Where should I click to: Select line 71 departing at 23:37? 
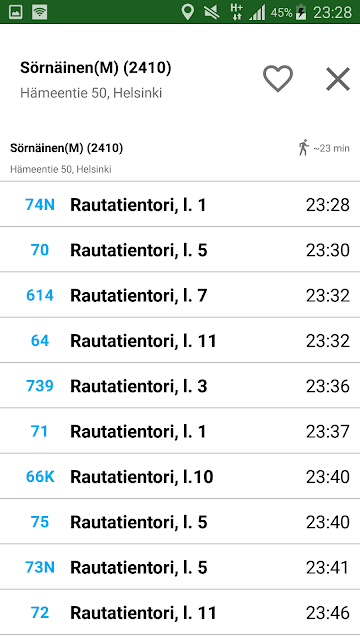tap(180, 431)
